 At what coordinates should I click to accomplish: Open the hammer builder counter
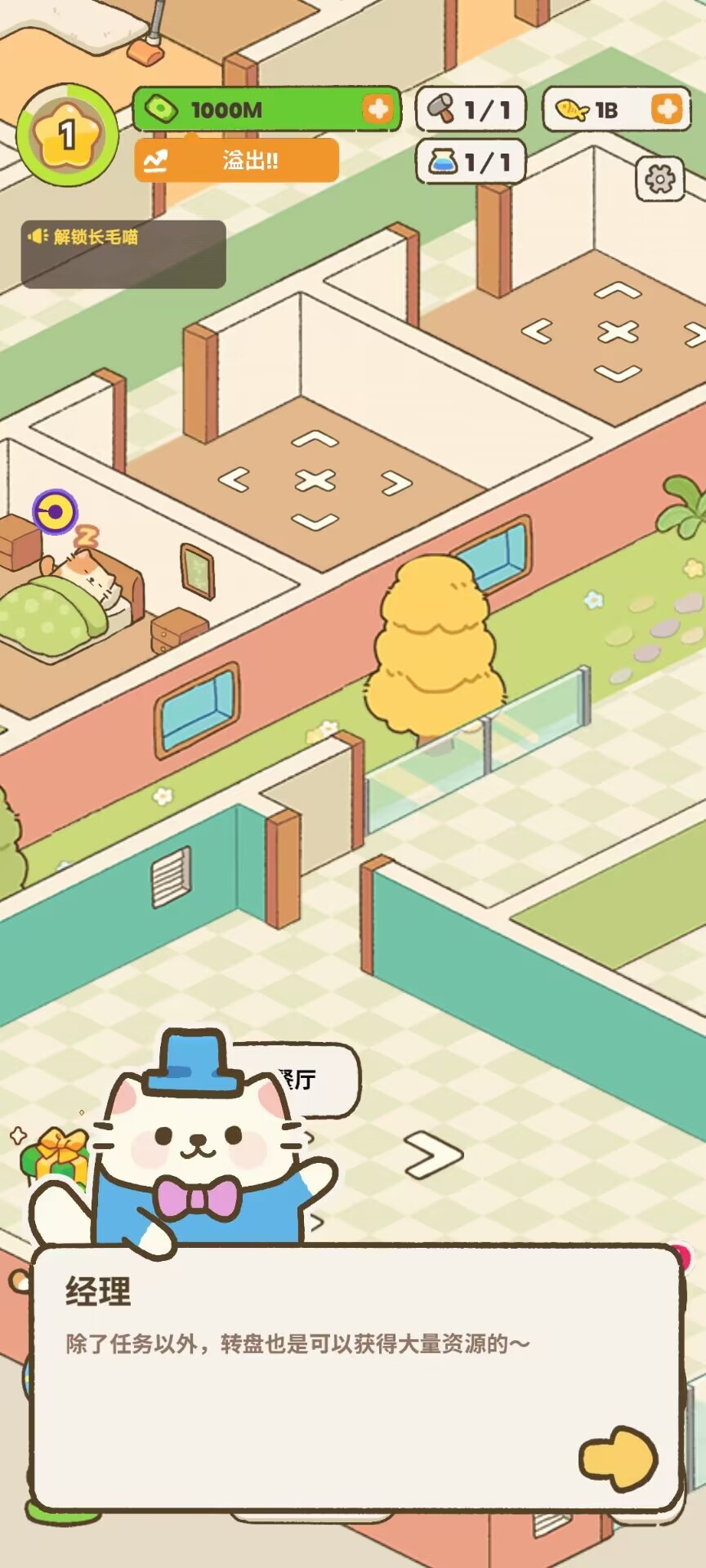(470, 109)
